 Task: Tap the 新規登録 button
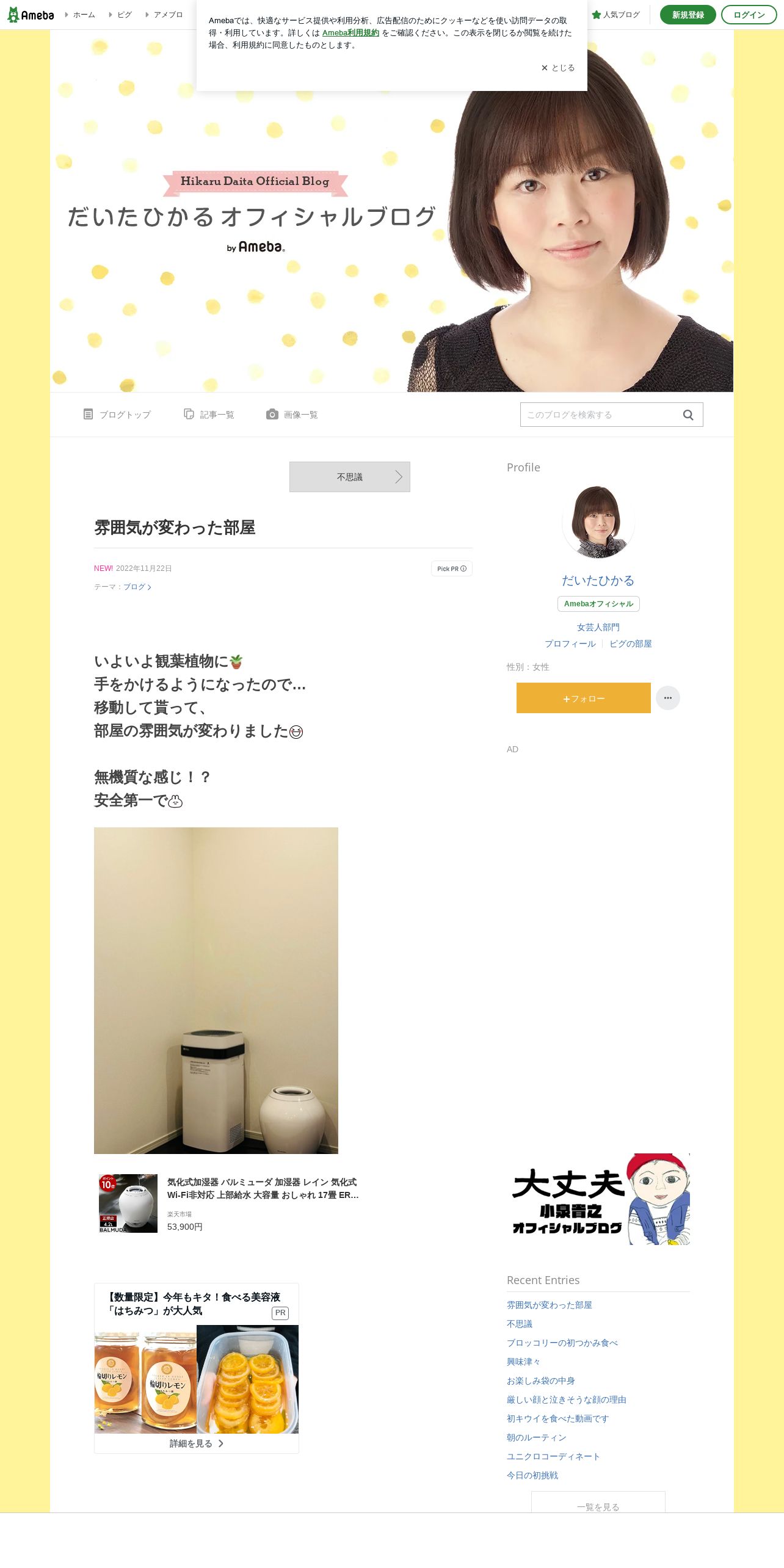[688, 15]
